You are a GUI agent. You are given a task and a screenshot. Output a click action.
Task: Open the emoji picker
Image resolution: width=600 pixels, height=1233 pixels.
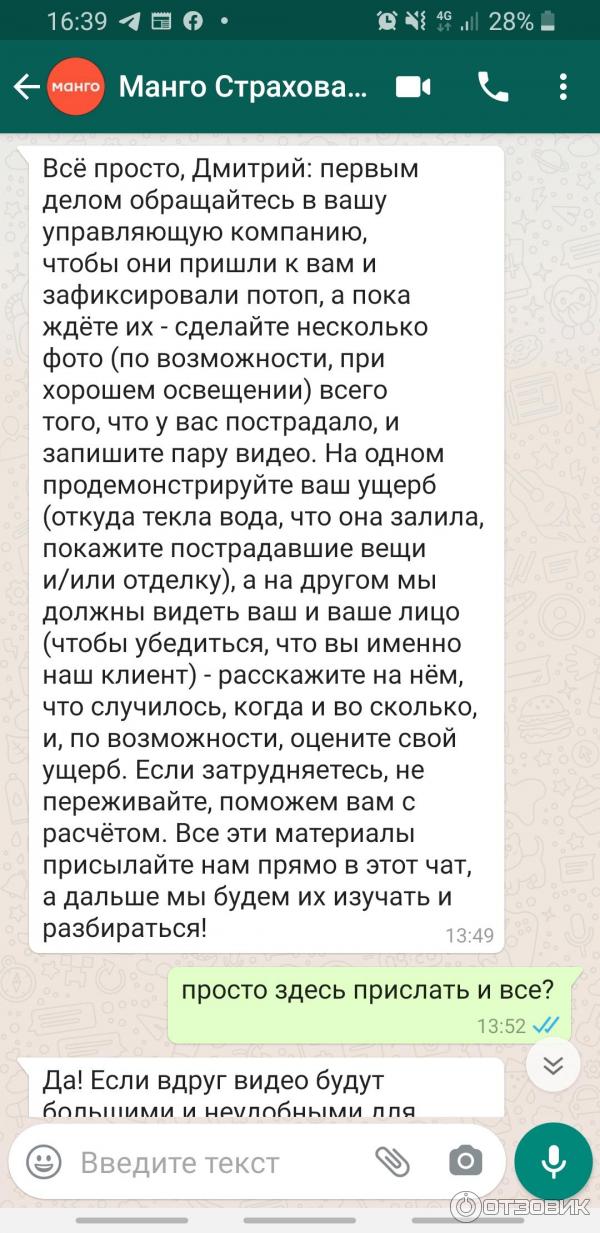point(43,1162)
